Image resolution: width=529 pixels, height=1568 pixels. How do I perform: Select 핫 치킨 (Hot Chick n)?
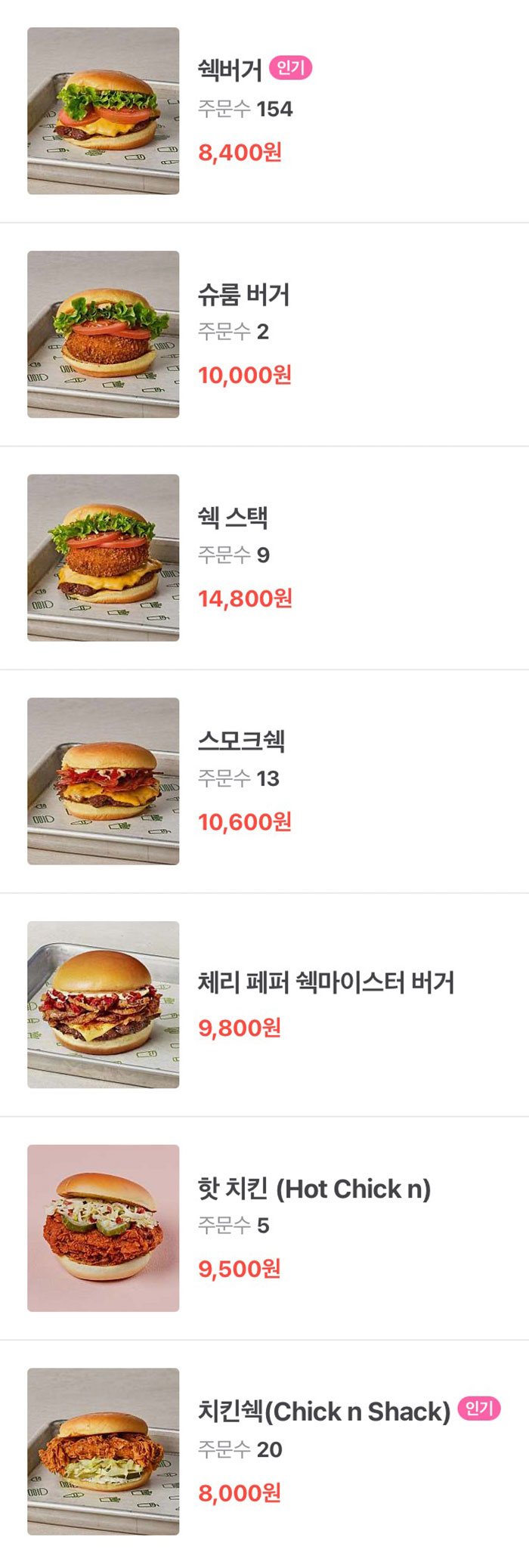pos(314,1189)
